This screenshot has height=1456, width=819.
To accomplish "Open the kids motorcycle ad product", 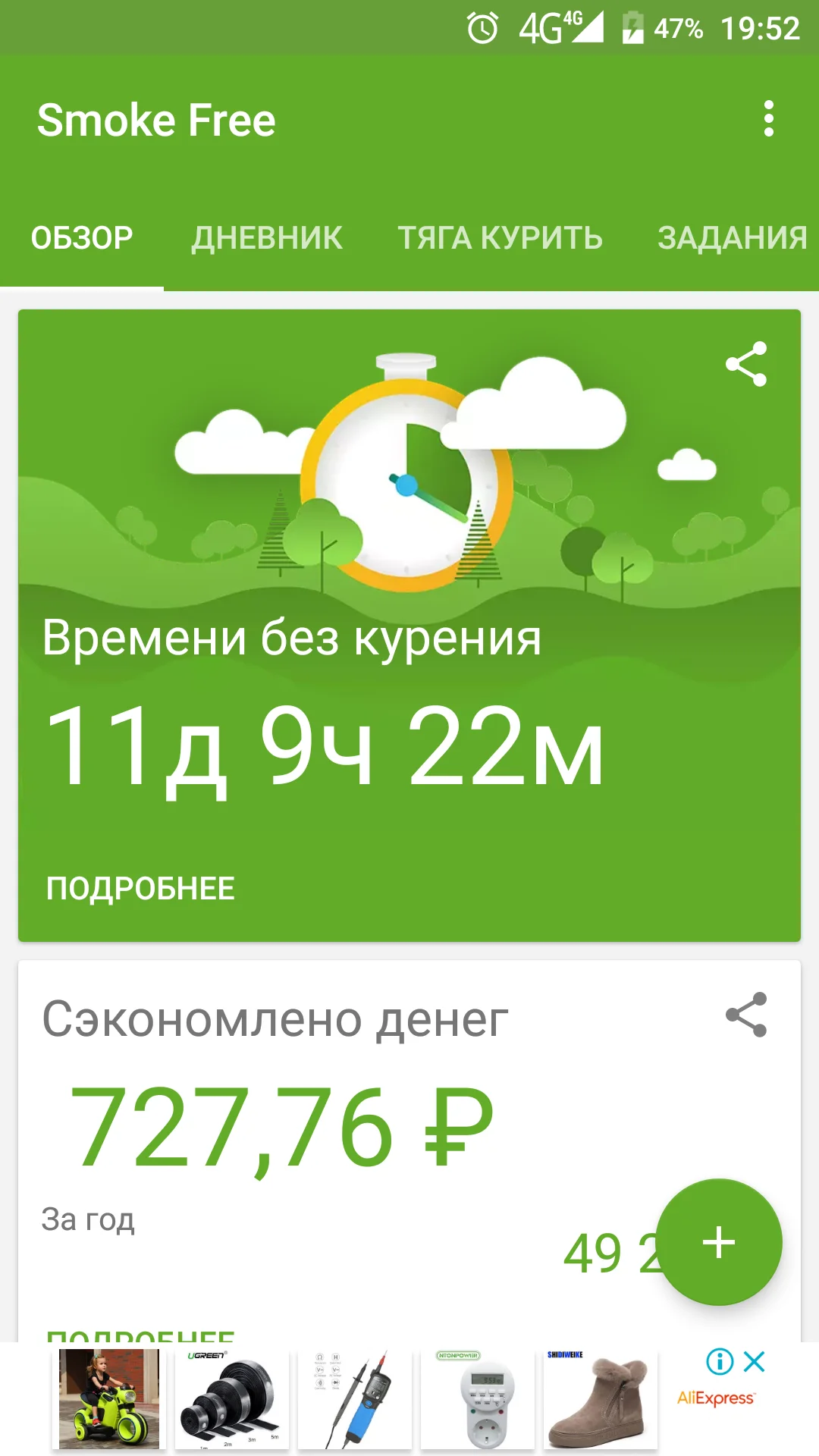I will tap(109, 1400).
